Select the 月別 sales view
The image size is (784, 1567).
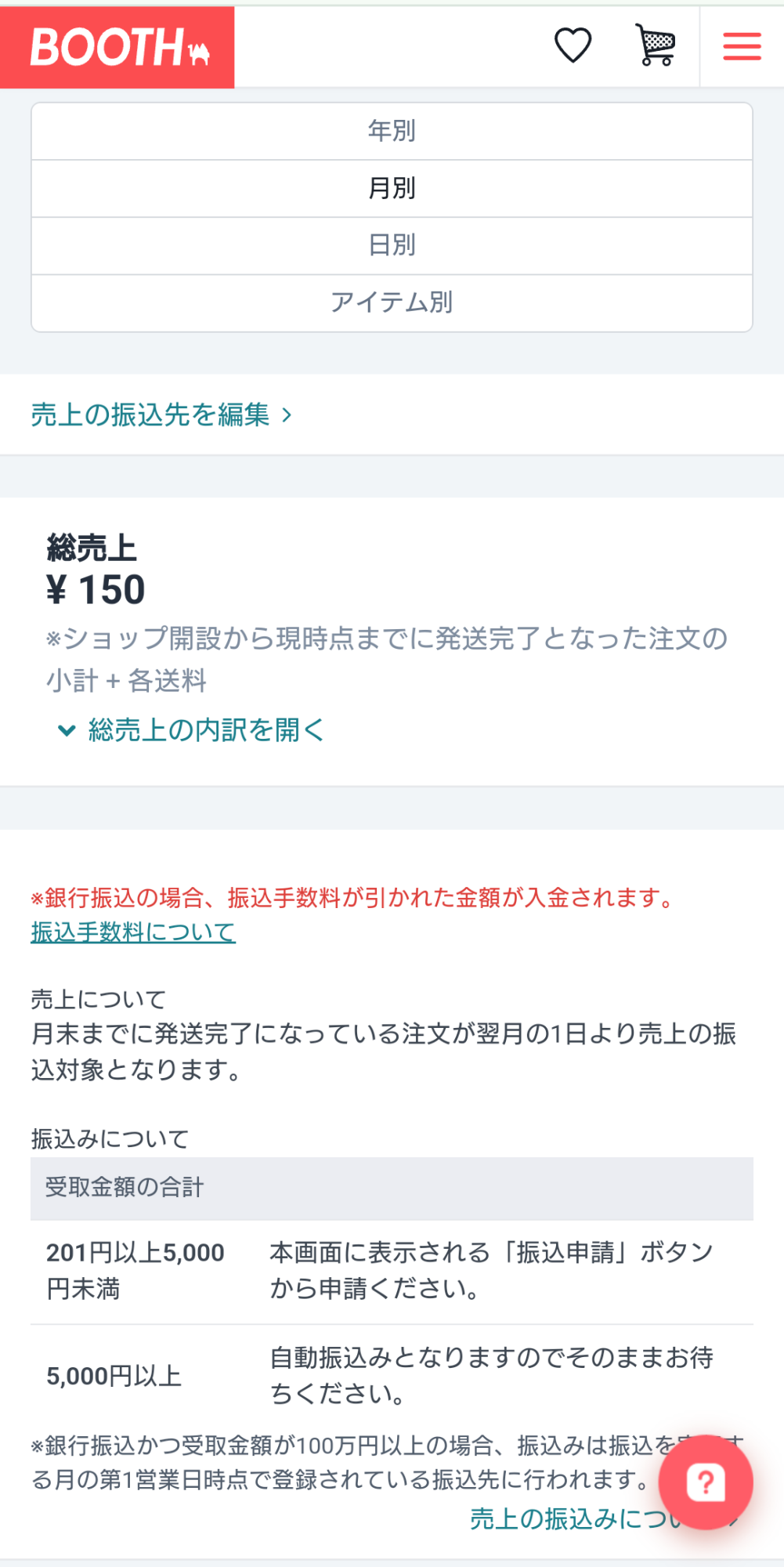coord(392,189)
